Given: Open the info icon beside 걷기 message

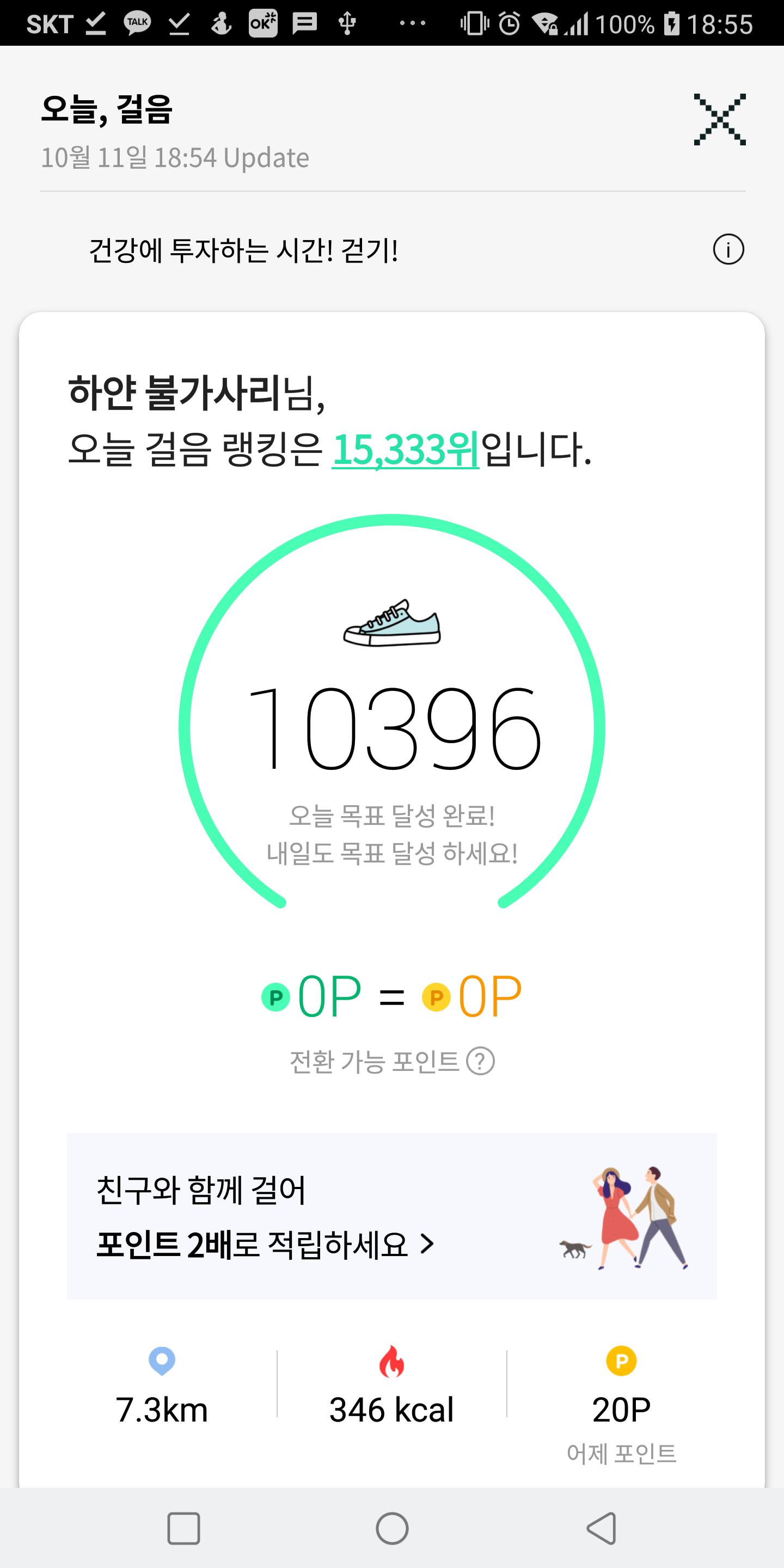Looking at the screenshot, I should click(x=728, y=249).
